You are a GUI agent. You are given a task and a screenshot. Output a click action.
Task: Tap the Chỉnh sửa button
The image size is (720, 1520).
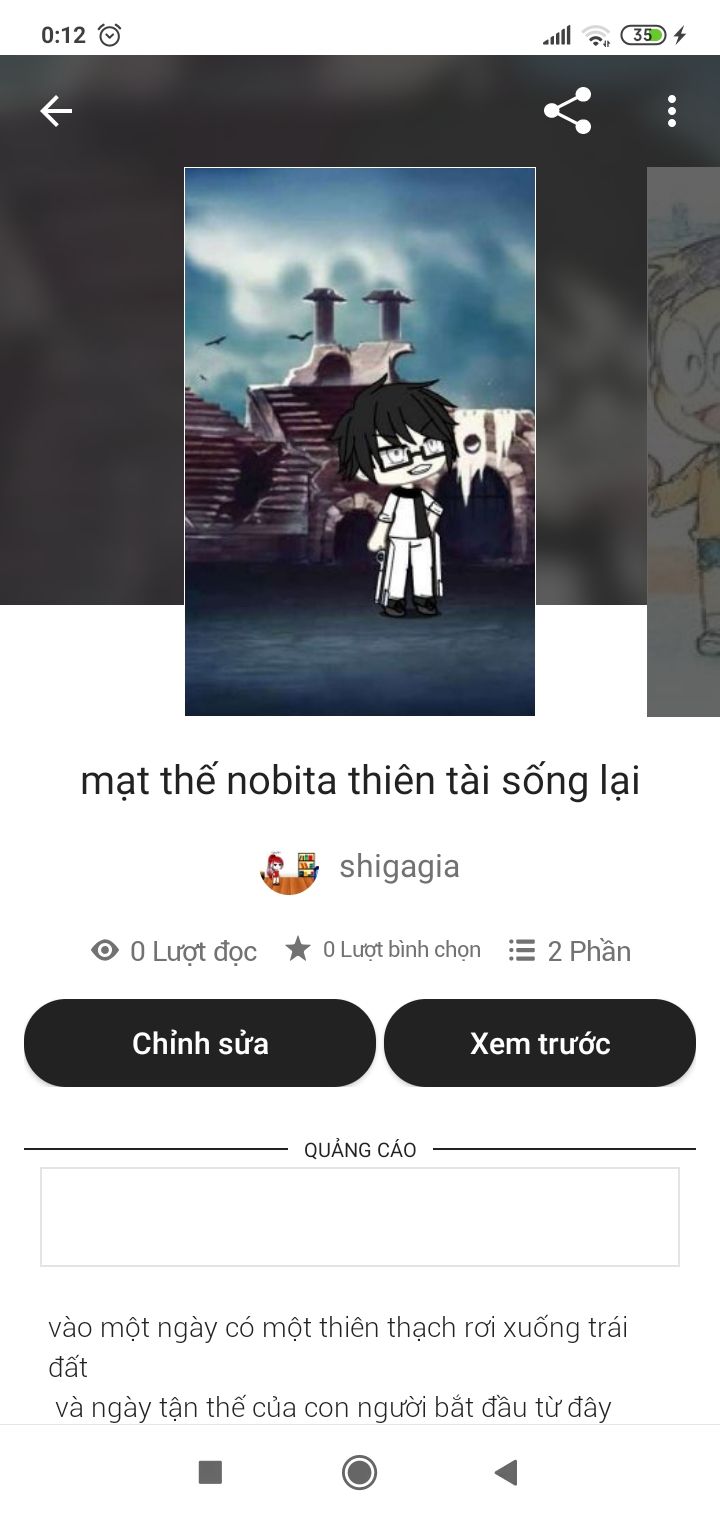(x=200, y=1043)
